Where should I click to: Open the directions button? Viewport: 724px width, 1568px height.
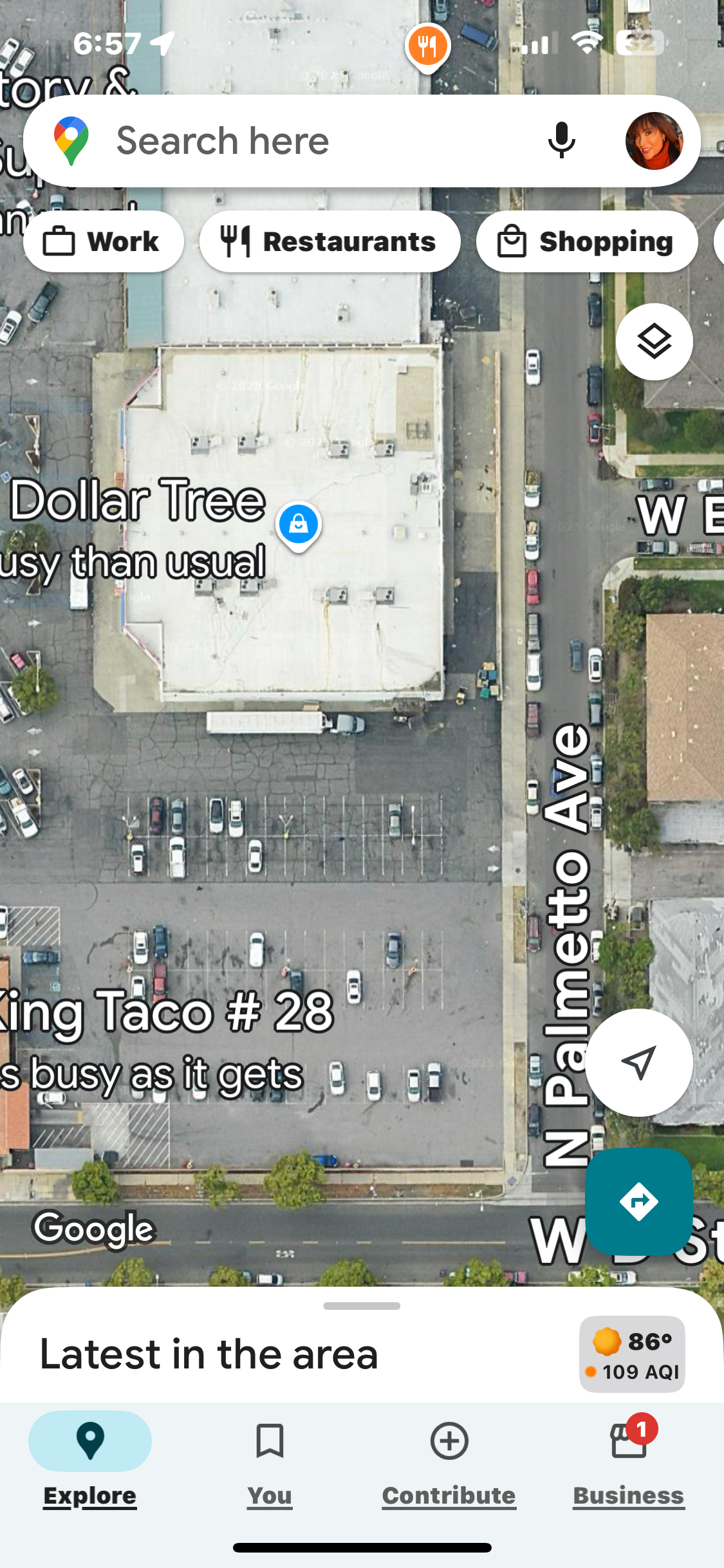[638, 1201]
